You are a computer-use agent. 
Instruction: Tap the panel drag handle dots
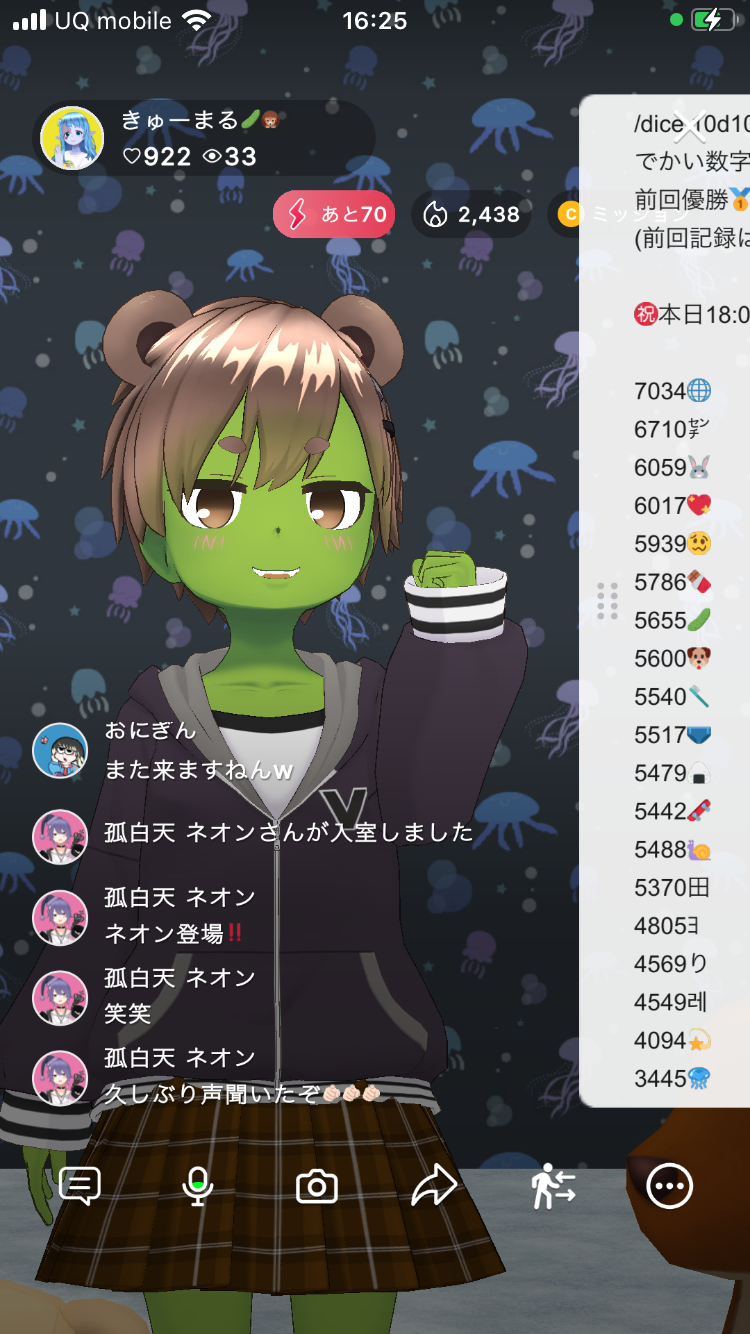click(x=607, y=601)
